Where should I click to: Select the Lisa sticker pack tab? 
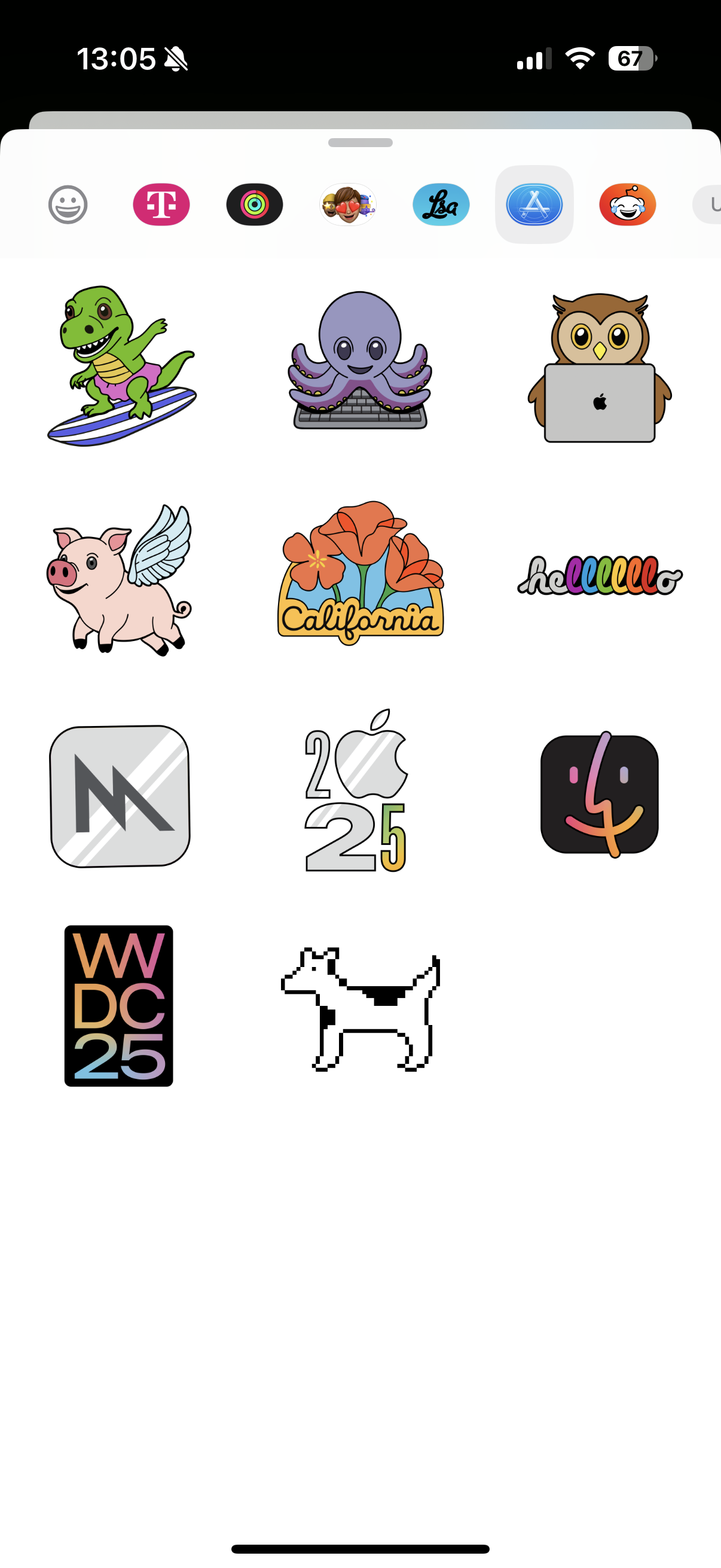point(441,205)
